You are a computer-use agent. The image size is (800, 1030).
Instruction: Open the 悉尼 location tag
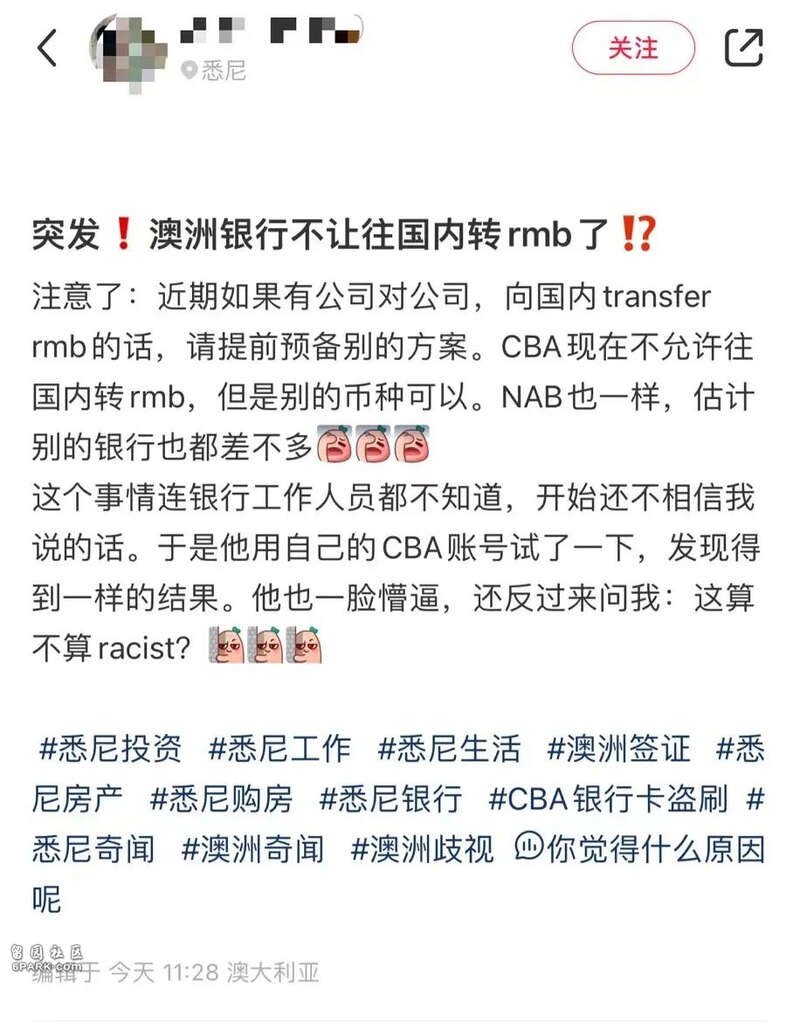213,71
